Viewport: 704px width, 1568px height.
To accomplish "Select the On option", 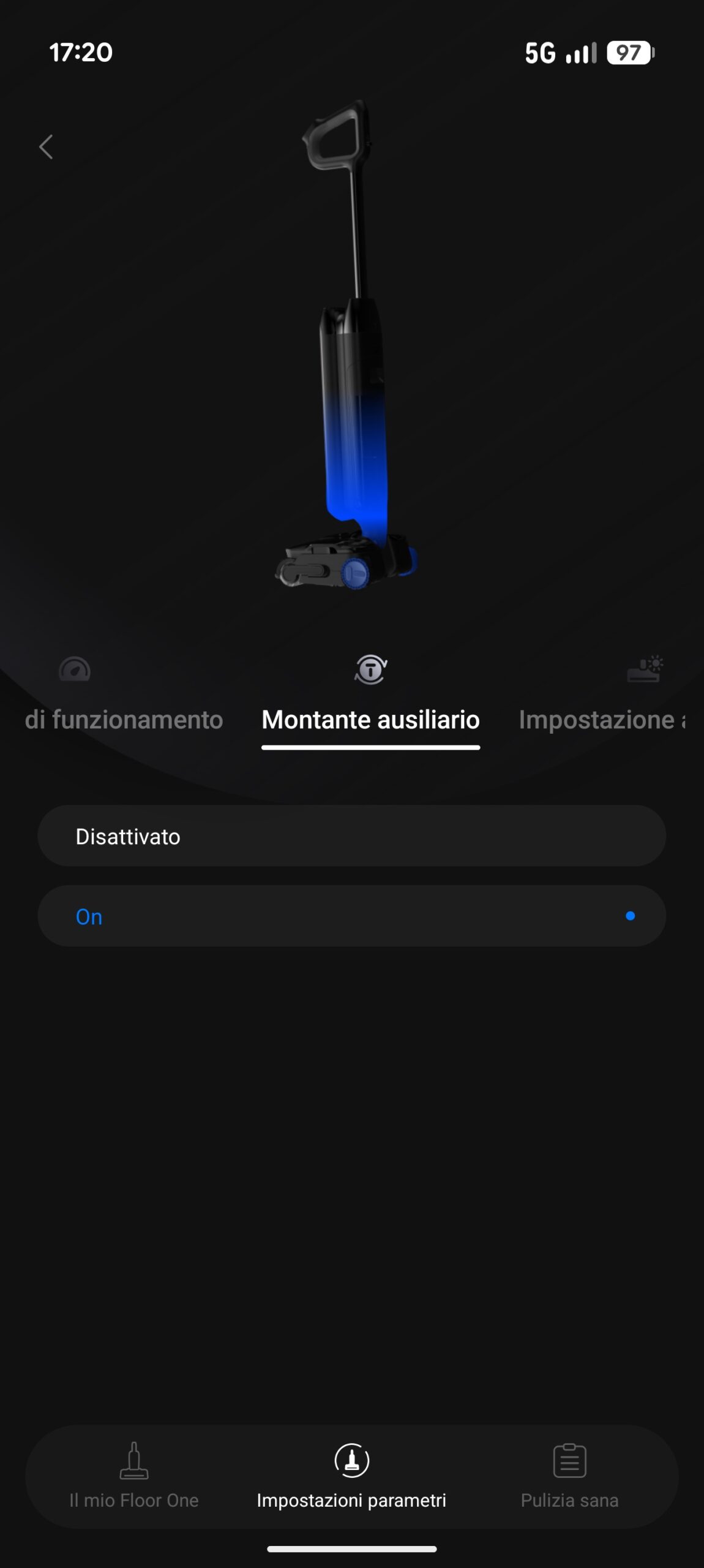I will coord(351,916).
